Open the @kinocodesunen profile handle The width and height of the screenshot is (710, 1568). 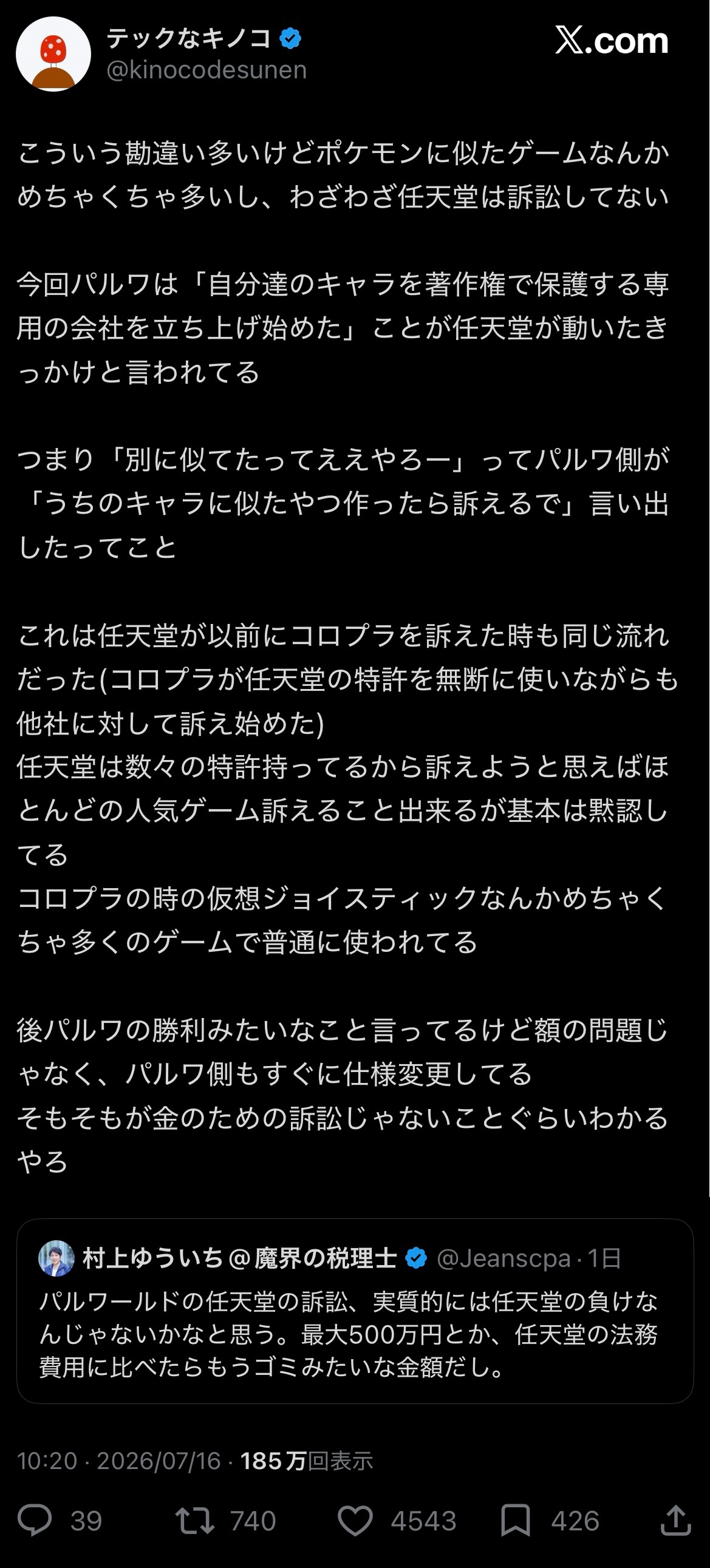pyautogui.click(x=207, y=70)
